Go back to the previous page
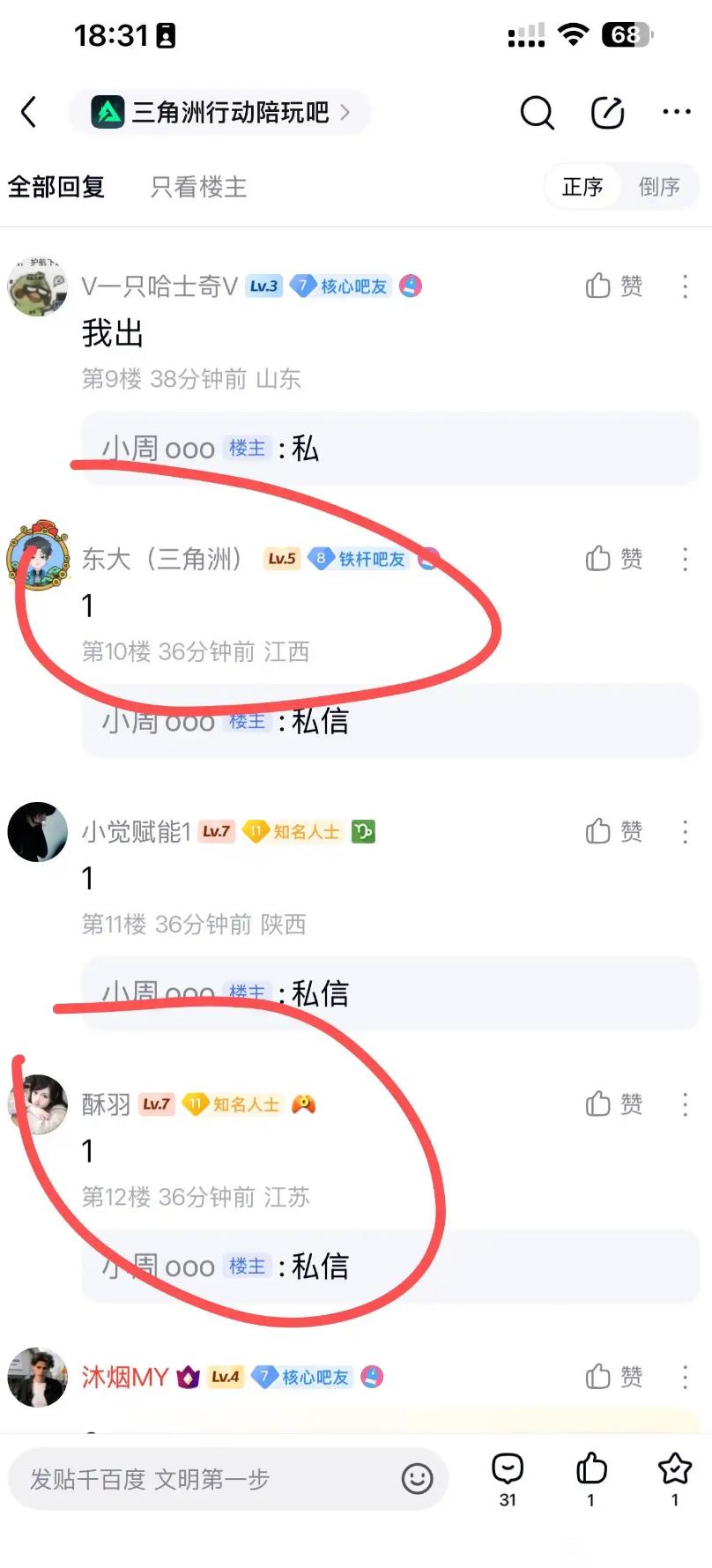712x1568 pixels. pos(29,112)
